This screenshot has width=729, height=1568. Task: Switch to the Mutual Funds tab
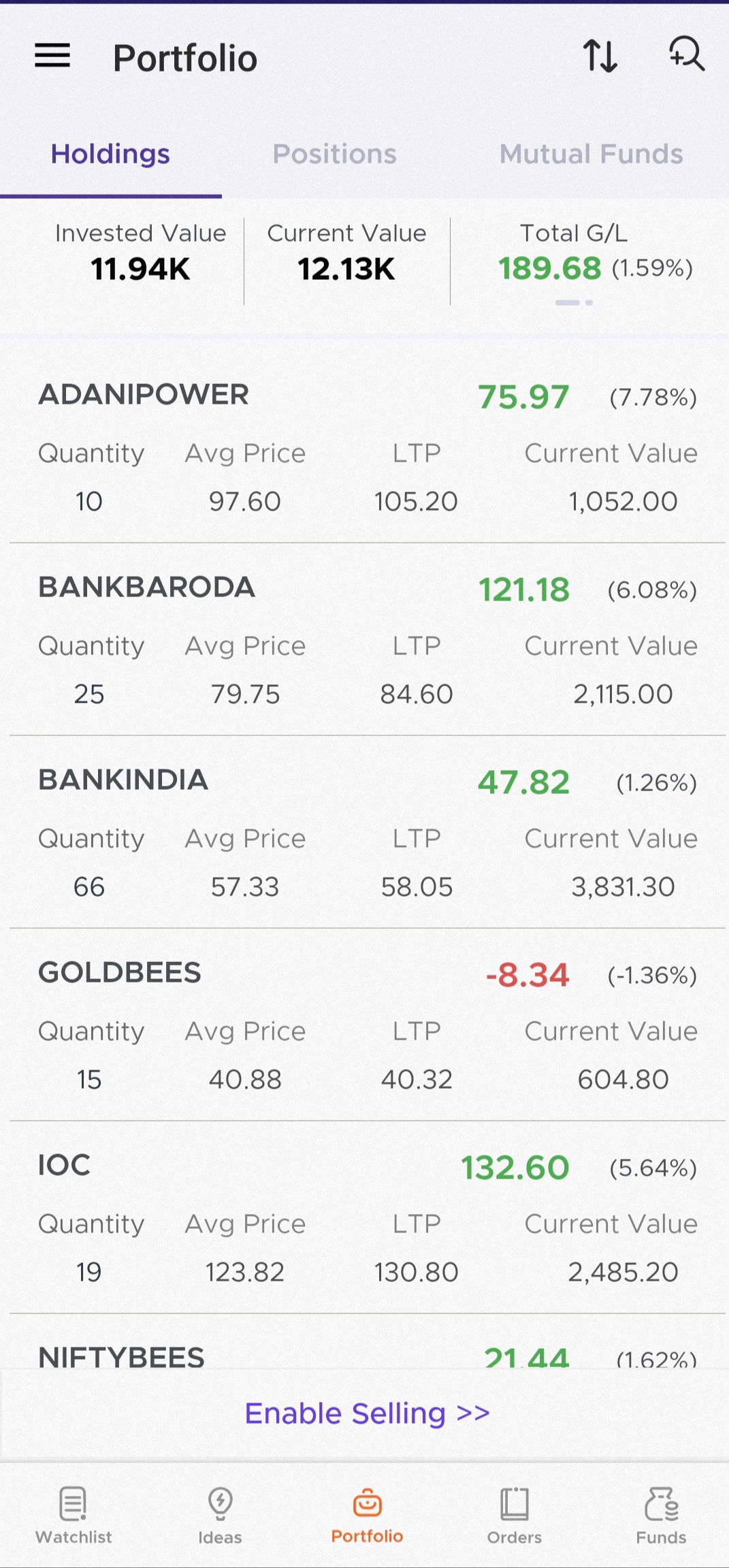pyautogui.click(x=591, y=154)
